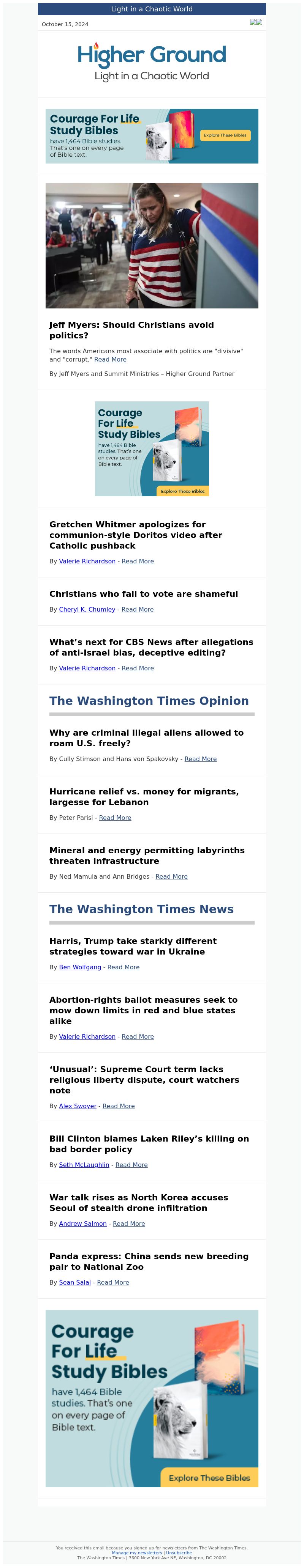Open Cheryl K. Chumley's author page
Screen dimensions: 304x1568
coord(87,609)
